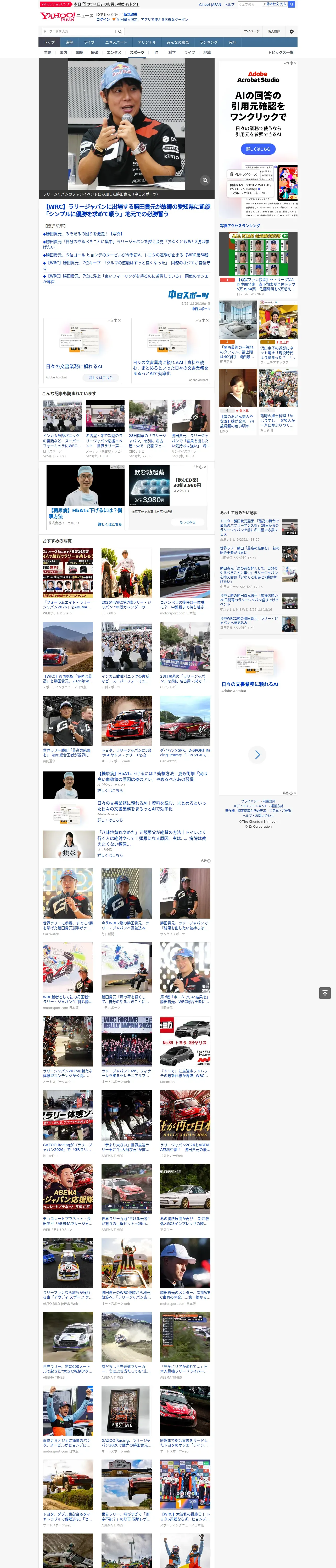Switch to the 速報 tab
Screen dimensions: 336x1568
(69, 42)
